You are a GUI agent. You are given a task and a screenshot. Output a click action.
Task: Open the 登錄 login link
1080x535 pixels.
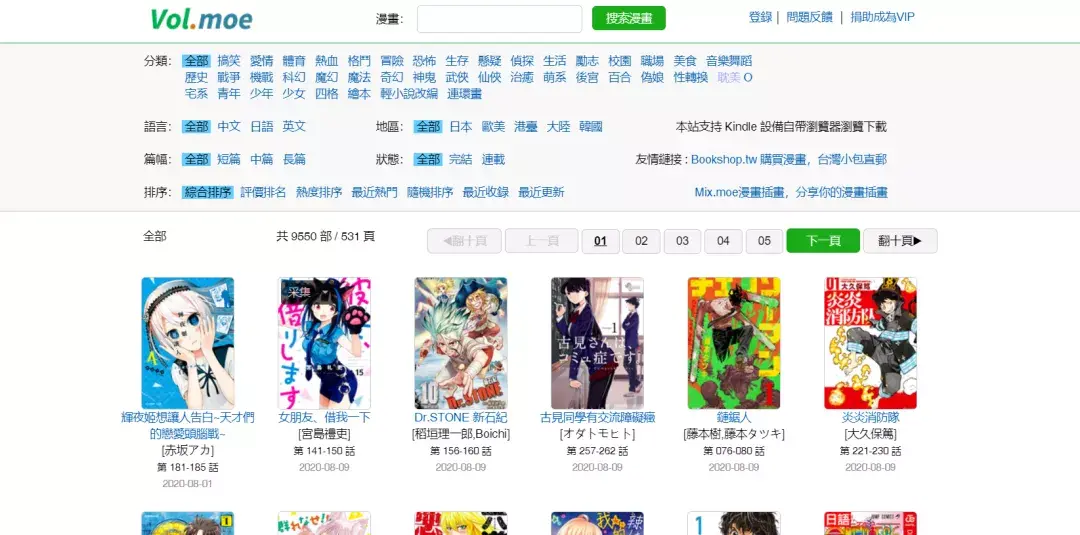tap(760, 17)
